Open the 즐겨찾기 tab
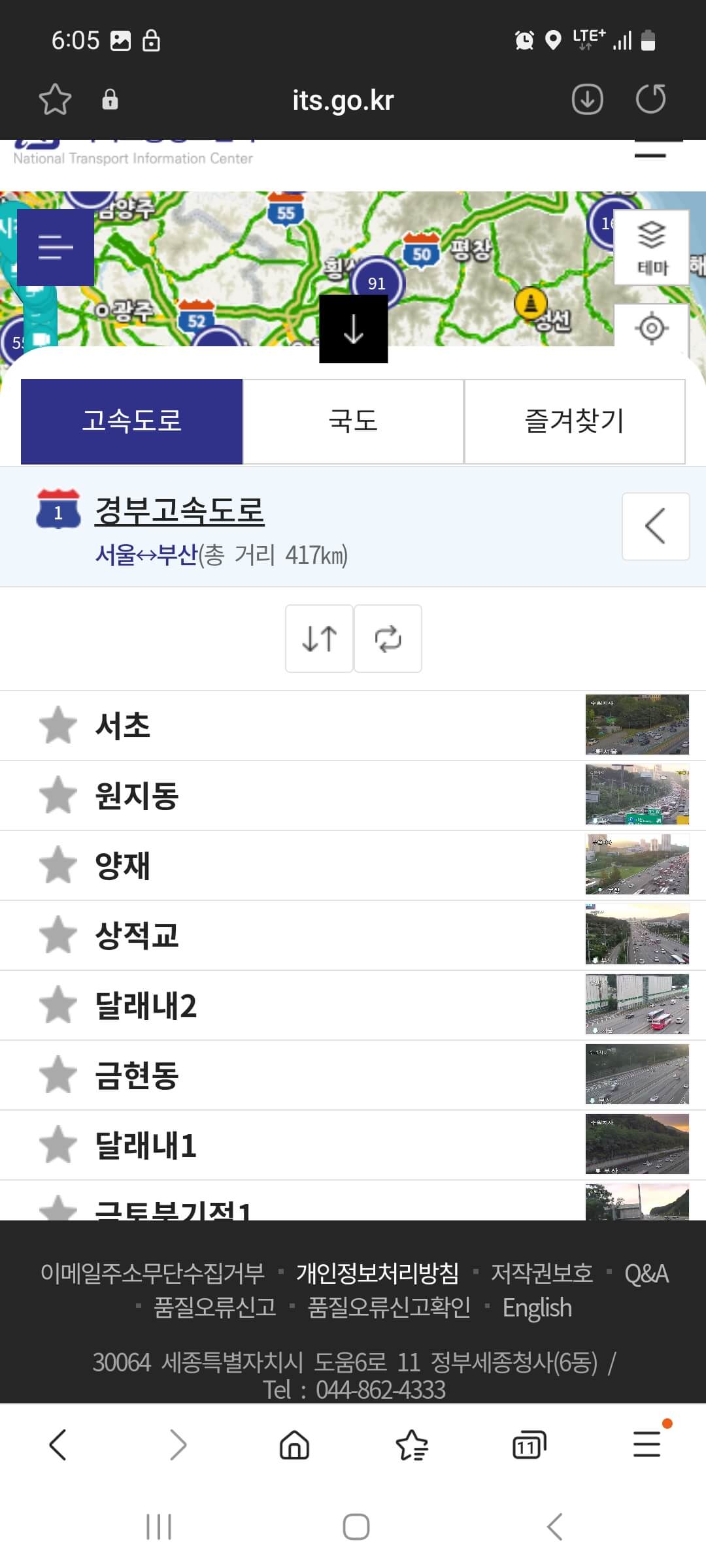 point(575,421)
